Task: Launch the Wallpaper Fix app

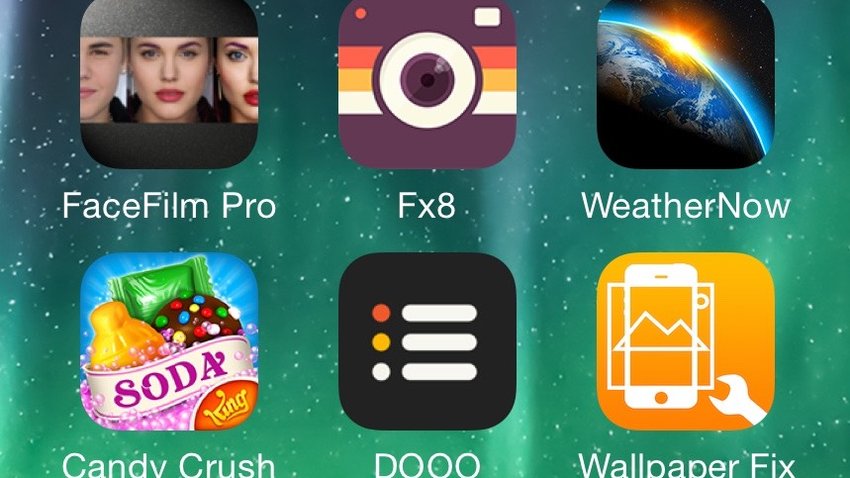Action: [685, 340]
